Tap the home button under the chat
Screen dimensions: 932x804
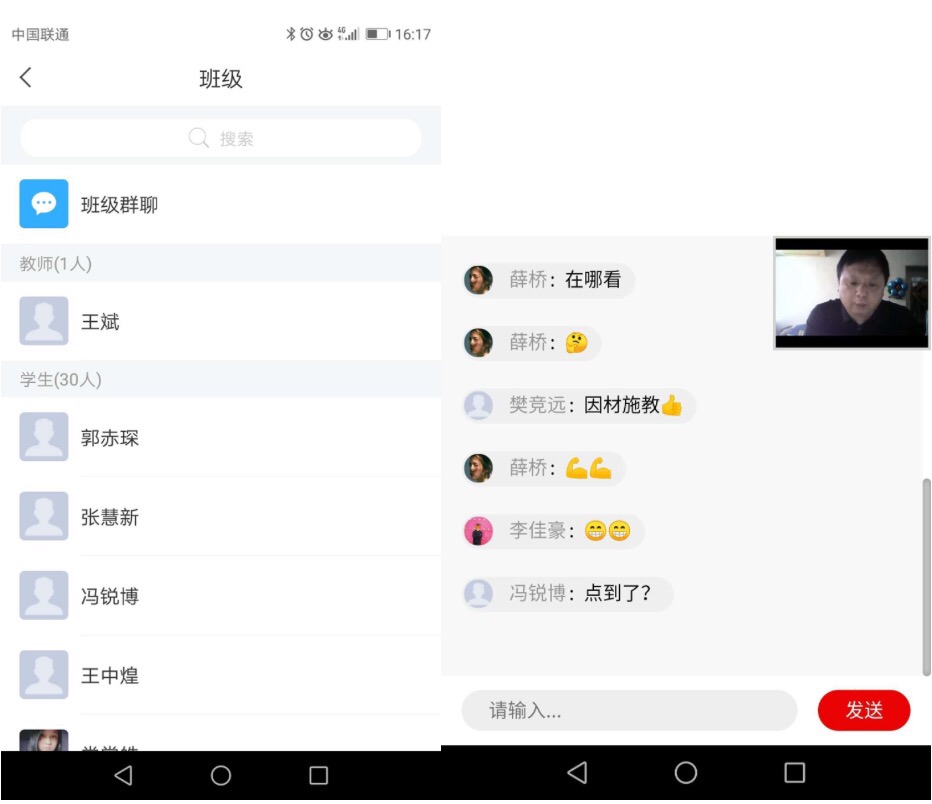point(686,773)
